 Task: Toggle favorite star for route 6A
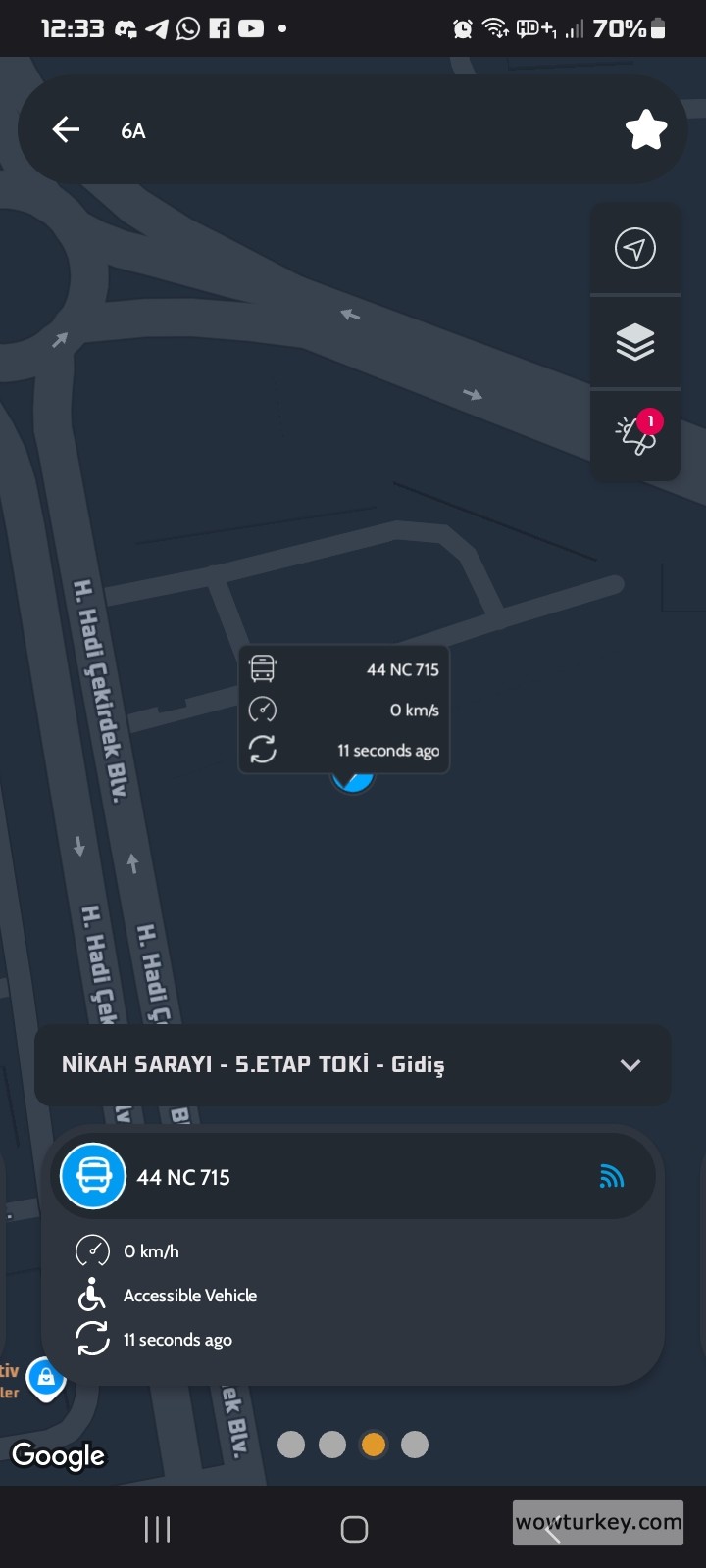645,129
